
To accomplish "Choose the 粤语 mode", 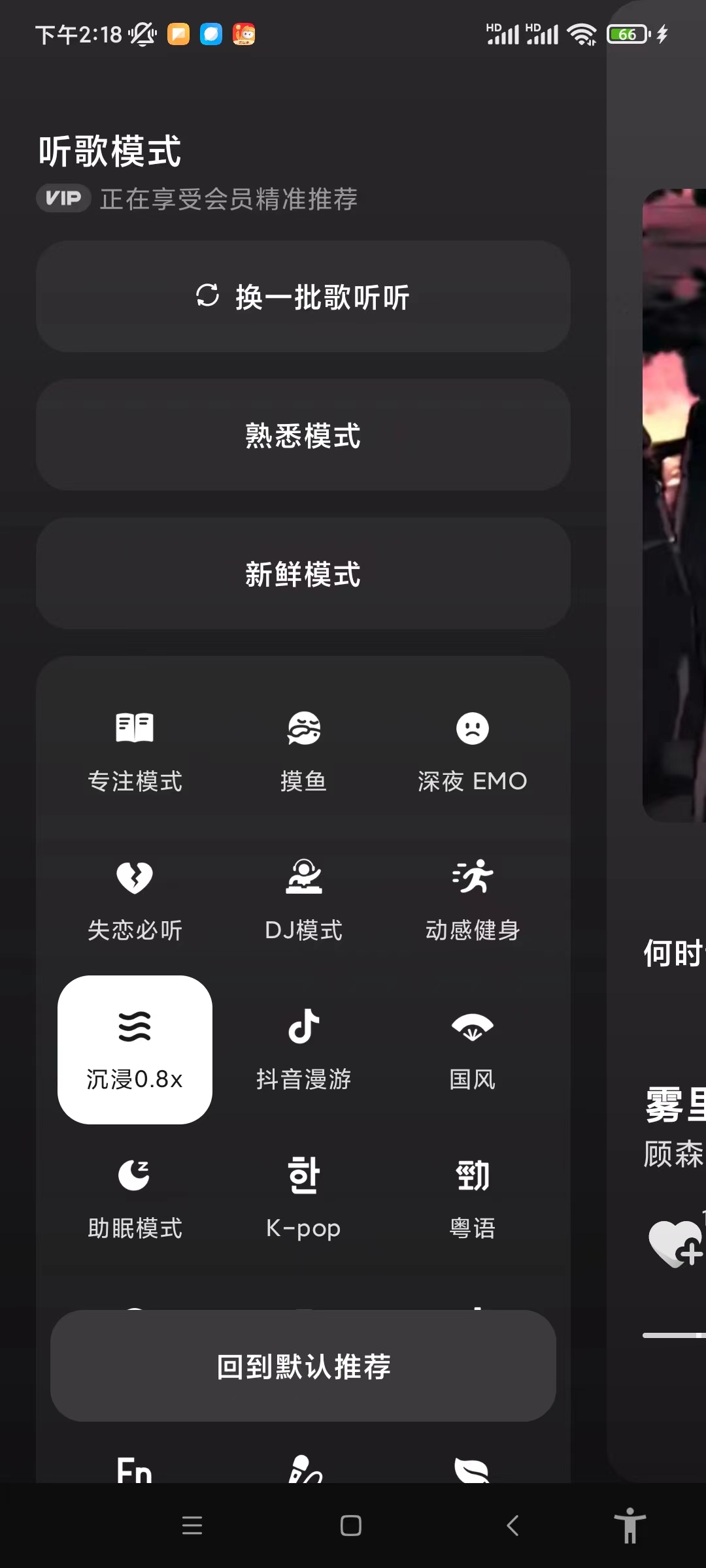I will 472,1198.
